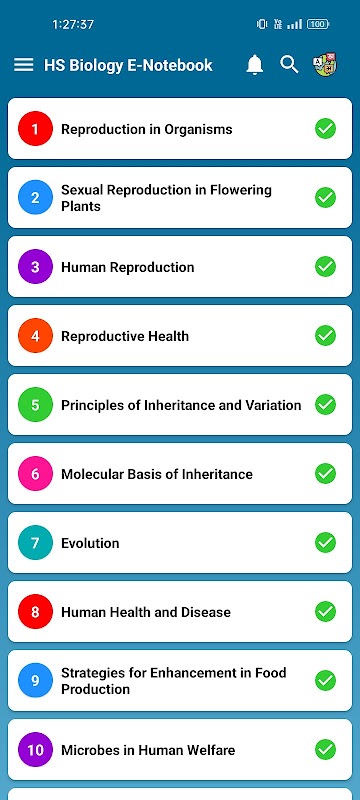The image size is (360, 800).
Task: Tap the search magnifier icon
Action: 289,65
